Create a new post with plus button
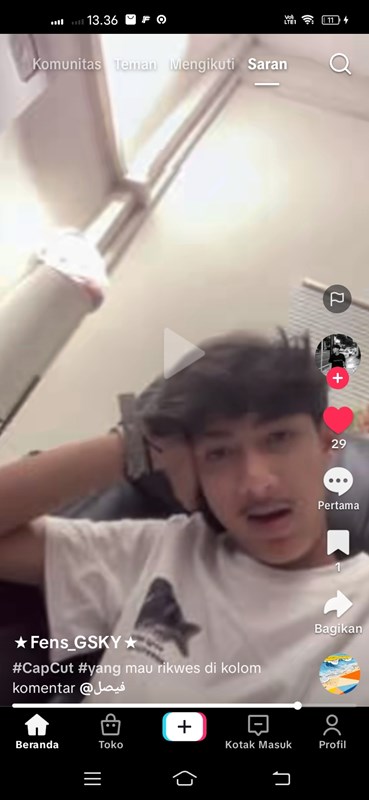 [184, 727]
